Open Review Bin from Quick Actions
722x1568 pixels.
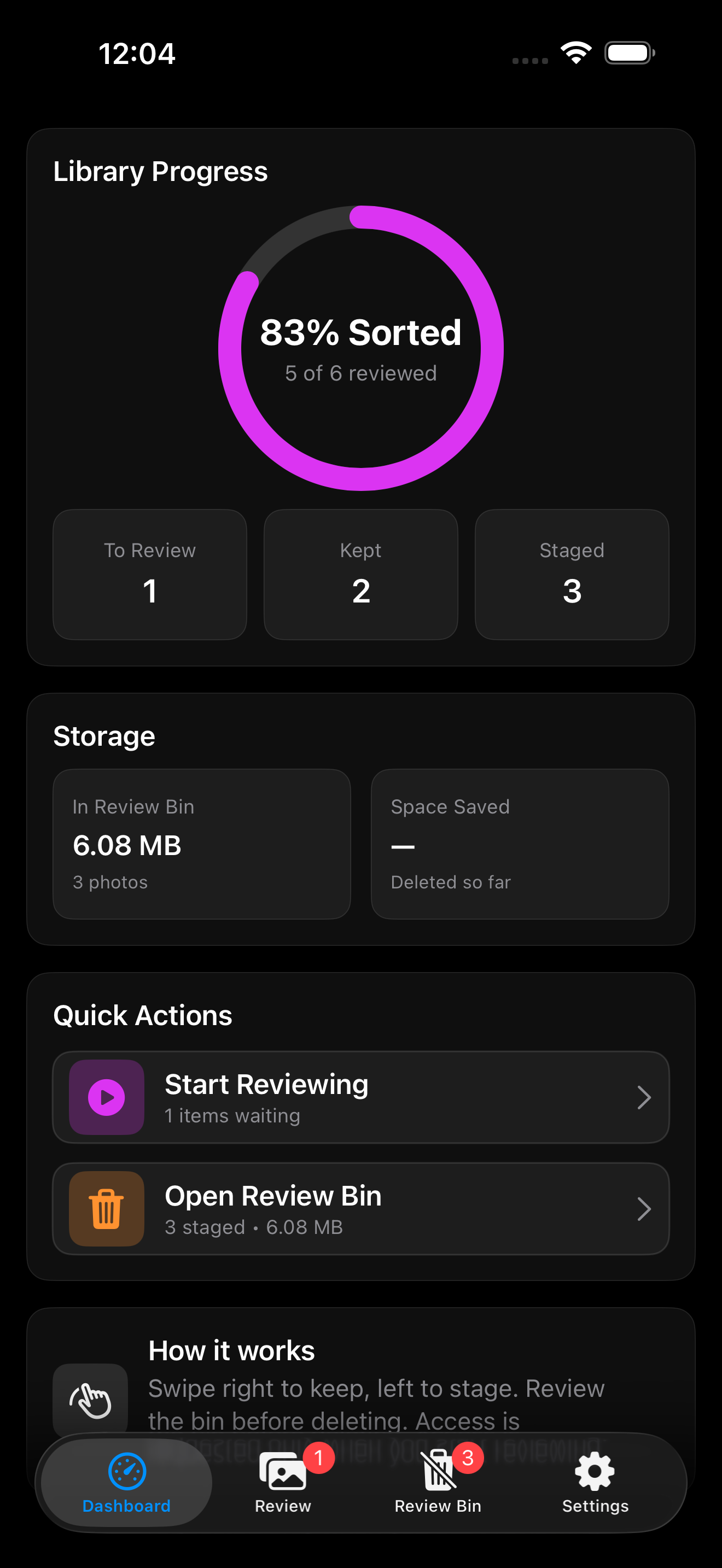pyautogui.click(x=361, y=1209)
